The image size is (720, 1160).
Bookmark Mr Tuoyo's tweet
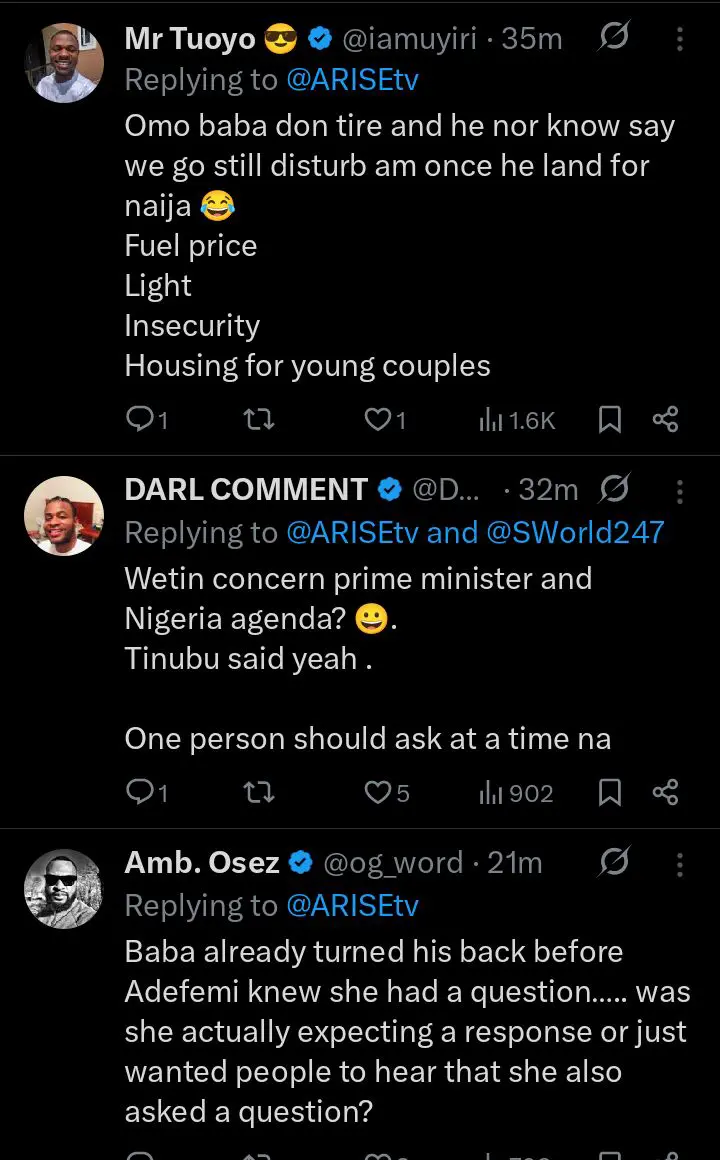tap(609, 420)
